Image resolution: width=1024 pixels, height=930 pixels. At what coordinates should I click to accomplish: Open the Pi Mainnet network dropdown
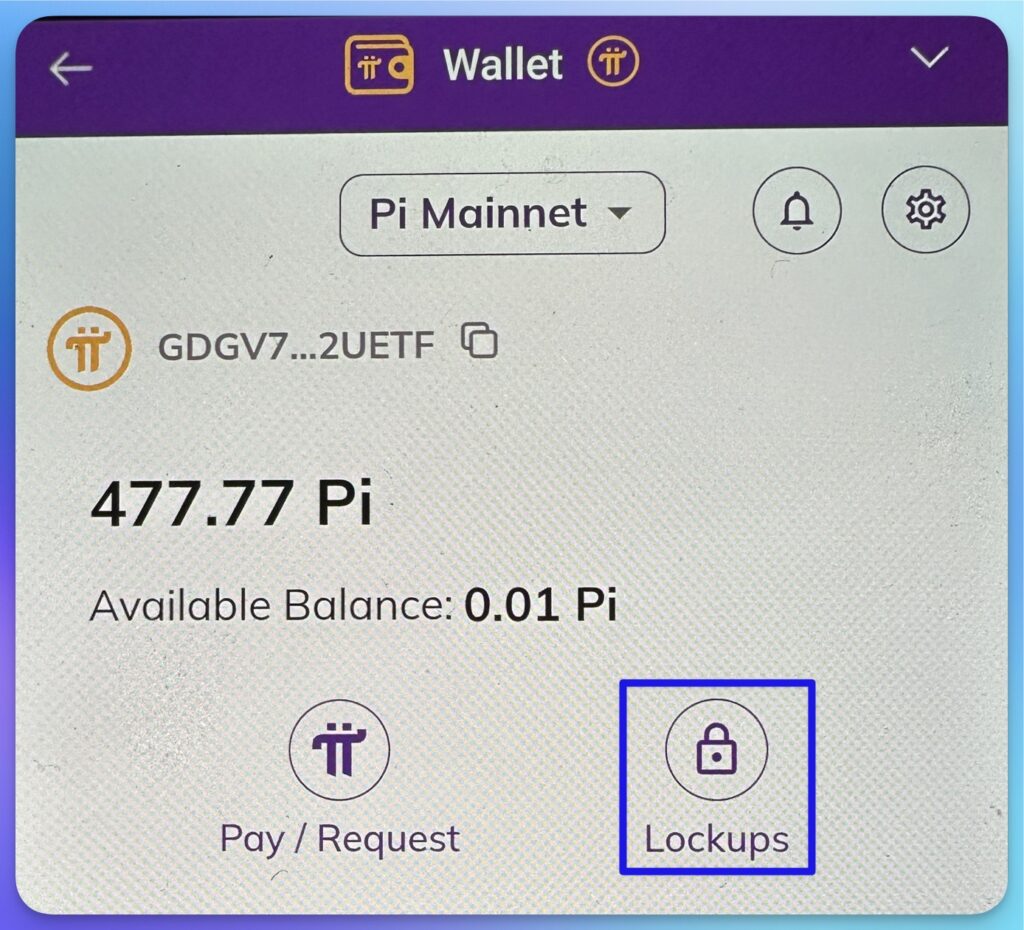[502, 213]
